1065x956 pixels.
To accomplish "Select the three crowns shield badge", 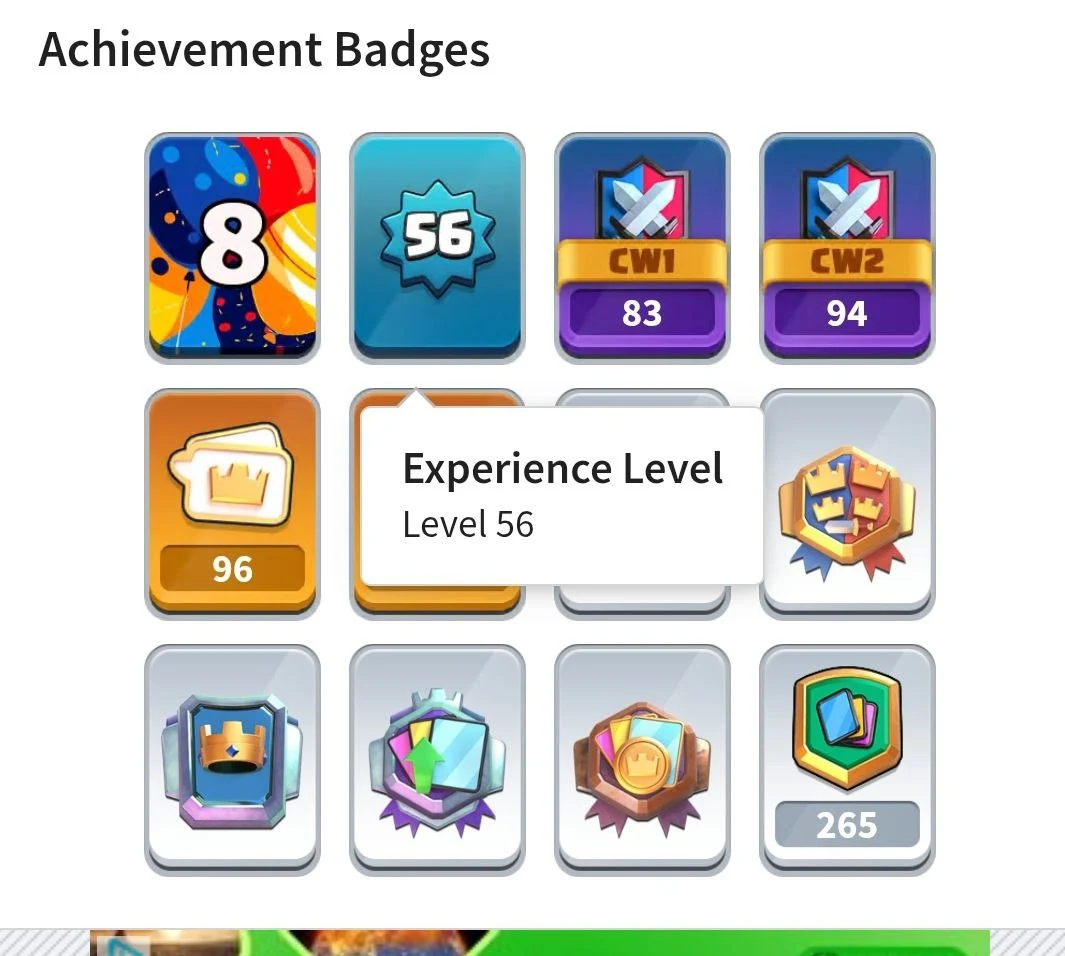I will point(847,503).
